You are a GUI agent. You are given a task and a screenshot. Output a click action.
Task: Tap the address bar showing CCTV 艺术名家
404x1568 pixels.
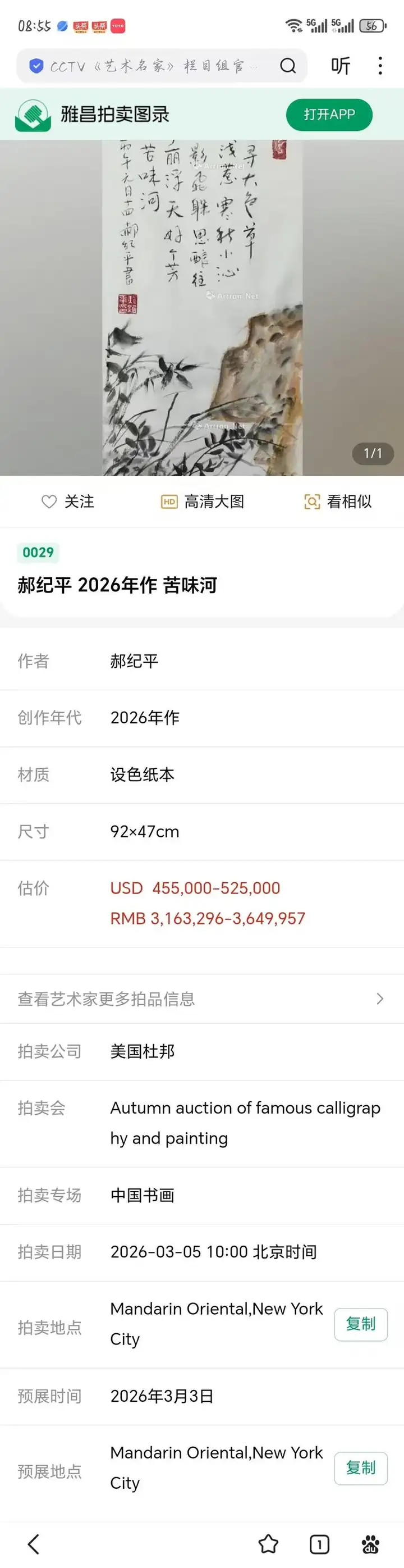pyautogui.click(x=152, y=66)
